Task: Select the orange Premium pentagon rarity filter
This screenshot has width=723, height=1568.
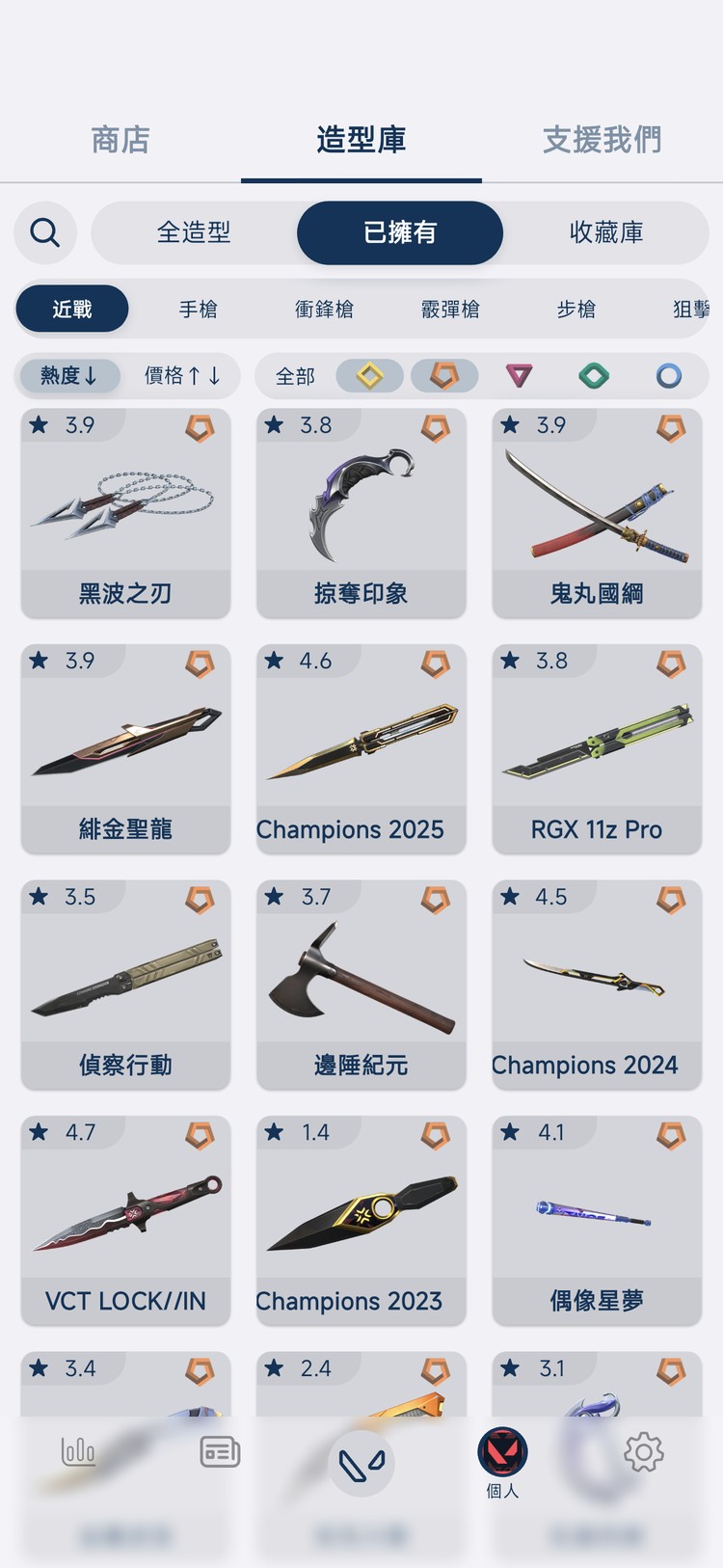Action: (444, 376)
